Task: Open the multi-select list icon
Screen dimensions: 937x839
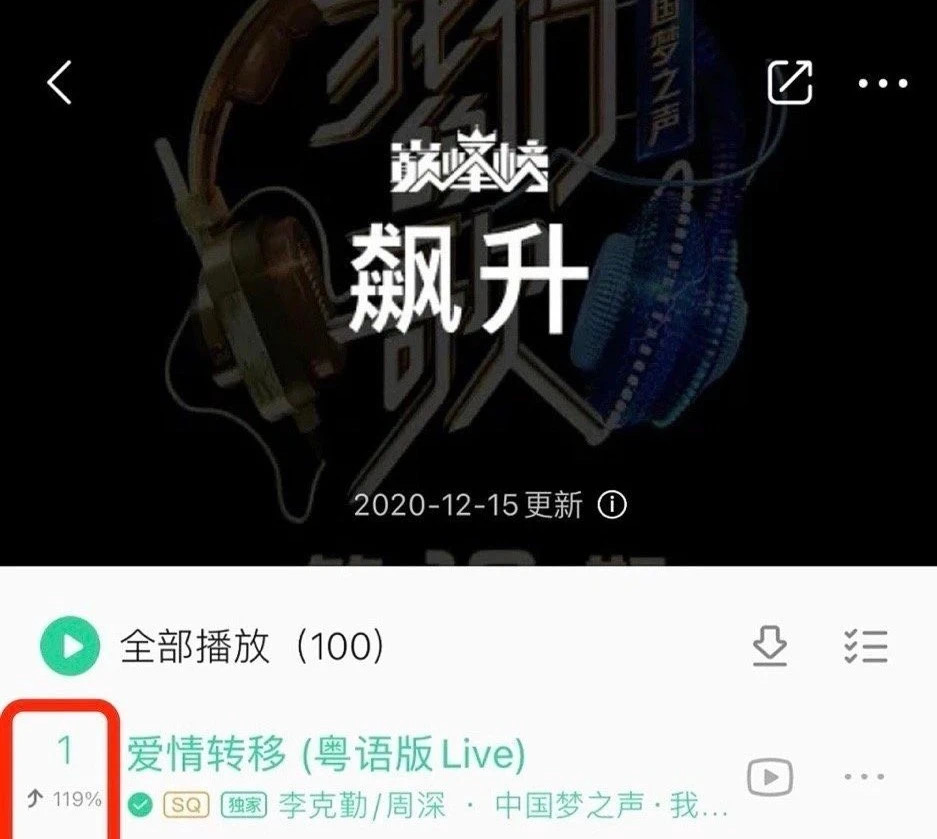Action: coord(865,647)
